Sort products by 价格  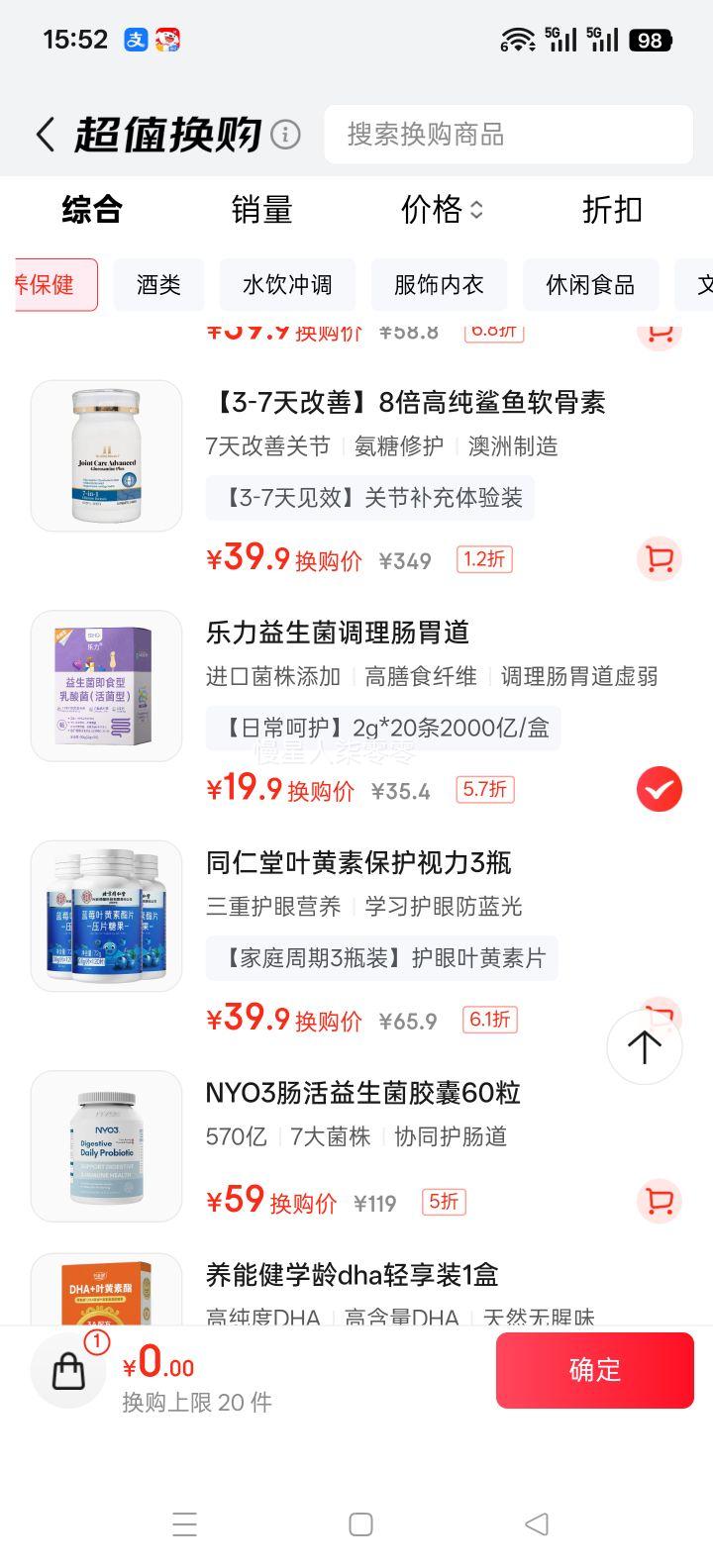(x=441, y=210)
